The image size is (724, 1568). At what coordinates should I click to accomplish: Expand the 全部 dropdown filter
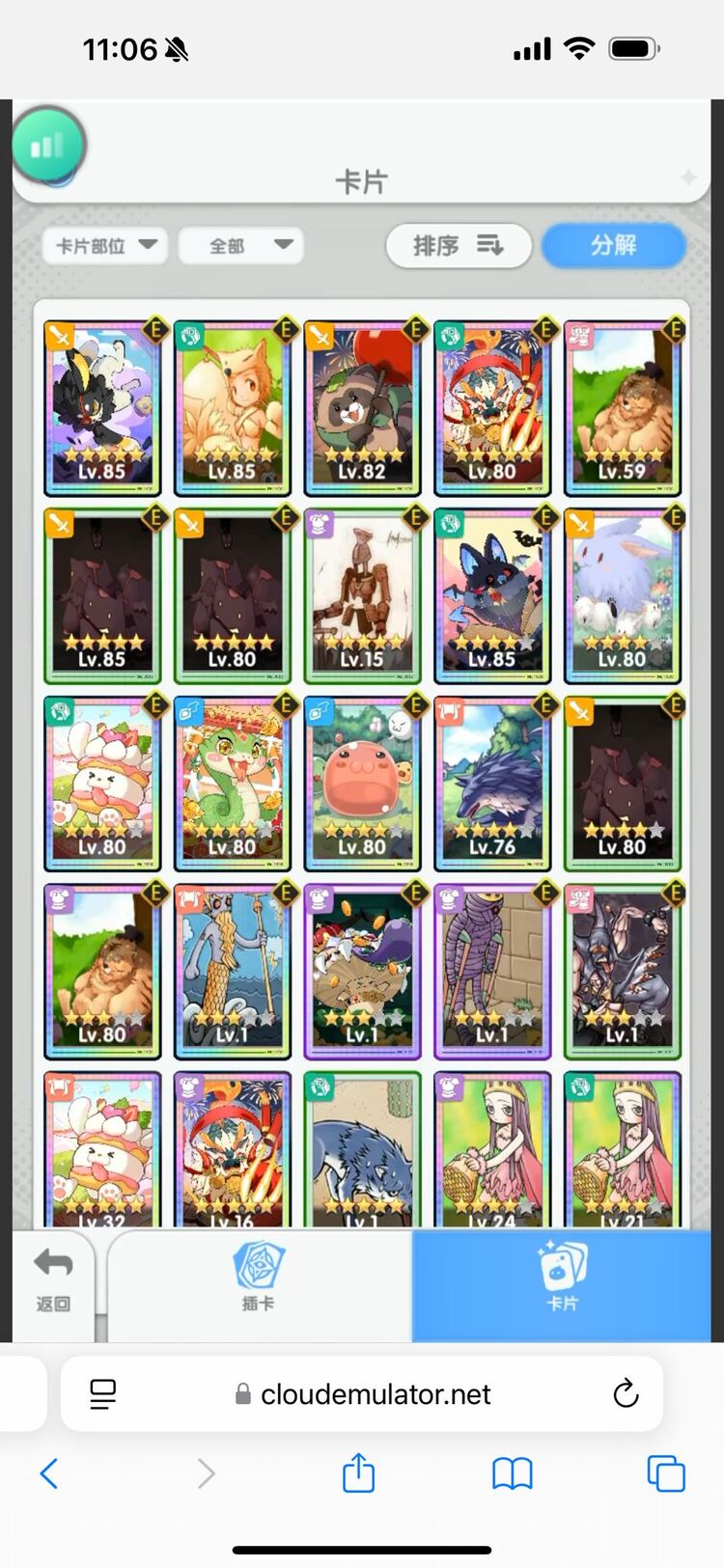[241, 245]
